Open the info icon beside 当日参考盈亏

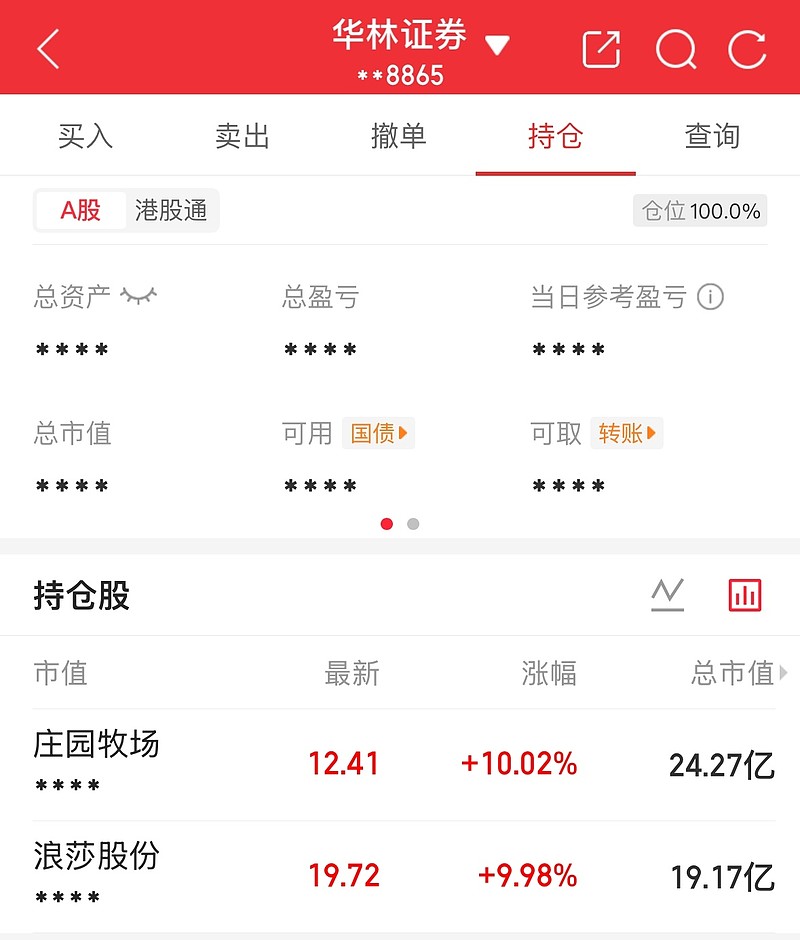(711, 296)
